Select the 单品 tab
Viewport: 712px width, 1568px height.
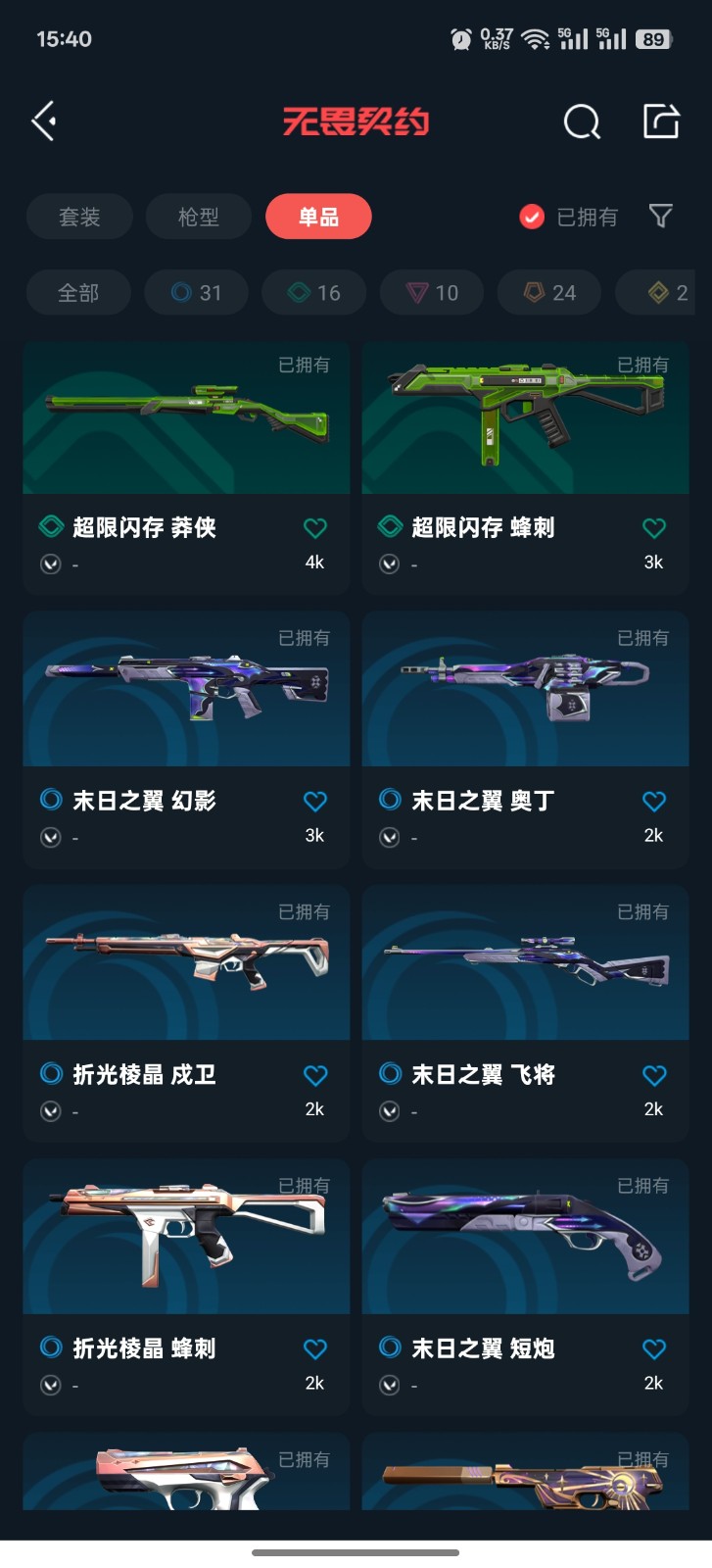(318, 217)
